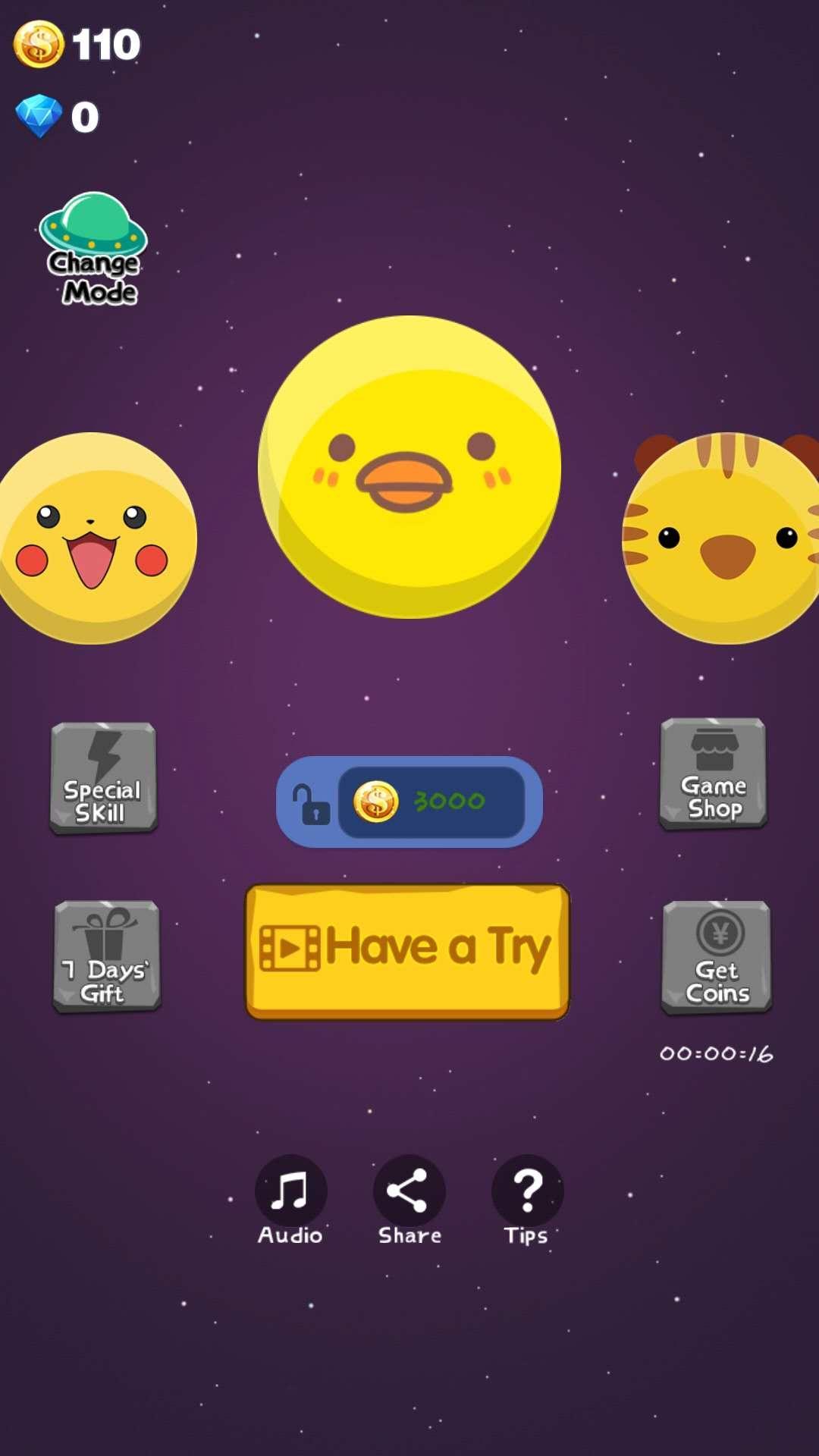819x1456 pixels.
Task: Open the Tips help
Action: [x=527, y=1200]
